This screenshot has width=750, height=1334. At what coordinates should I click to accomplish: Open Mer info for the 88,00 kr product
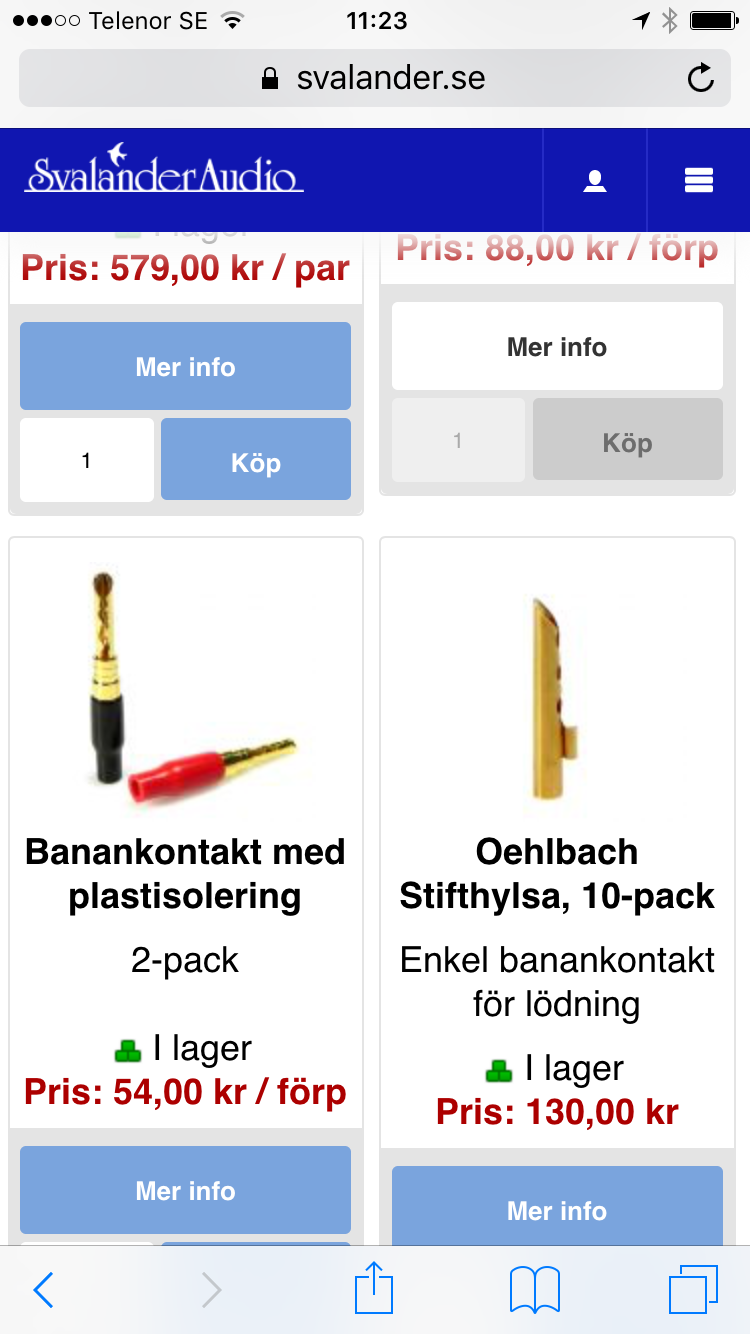click(557, 347)
